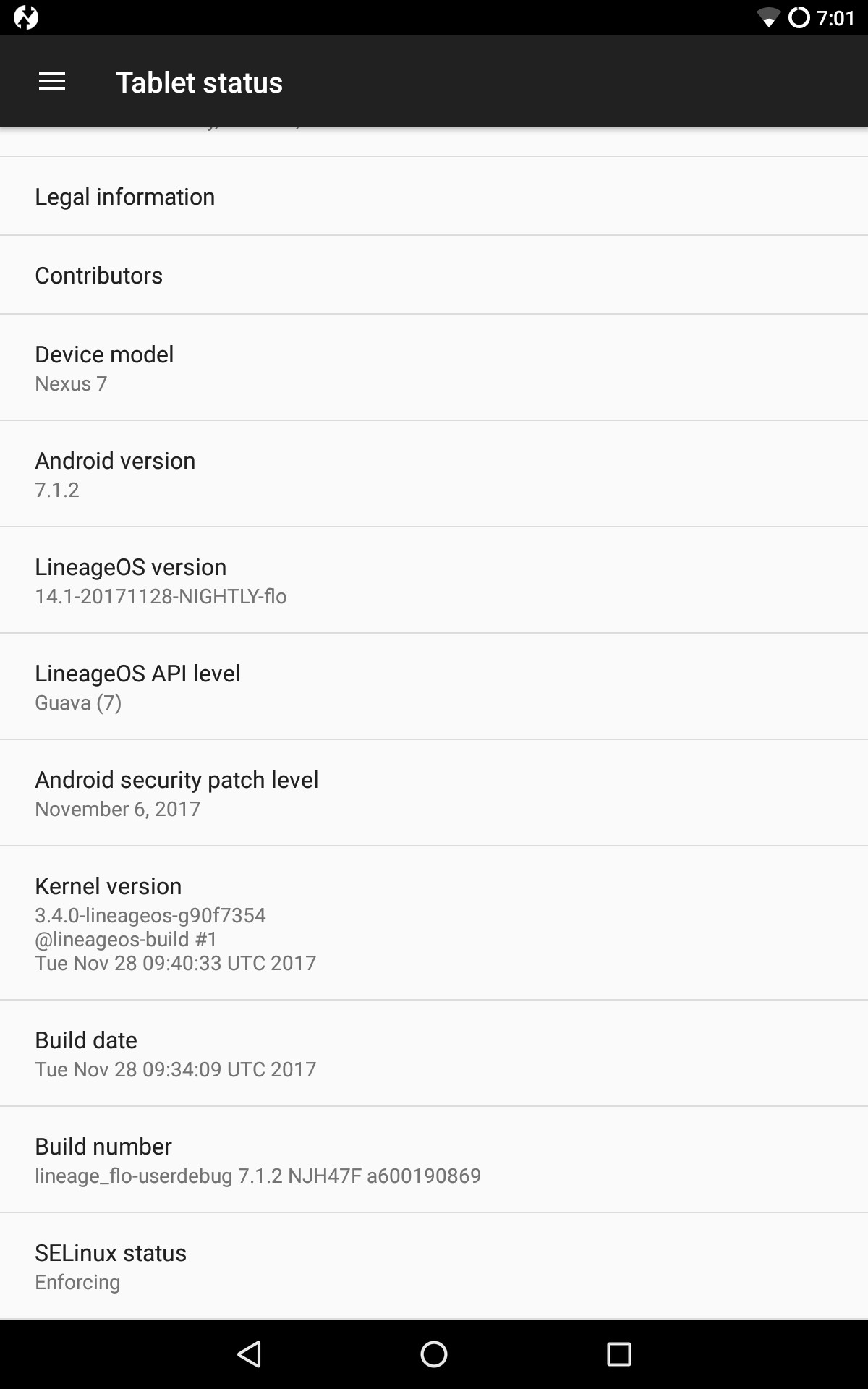This screenshot has width=868, height=1389.
Task: Open the navigation drawer menu
Action: (x=52, y=82)
